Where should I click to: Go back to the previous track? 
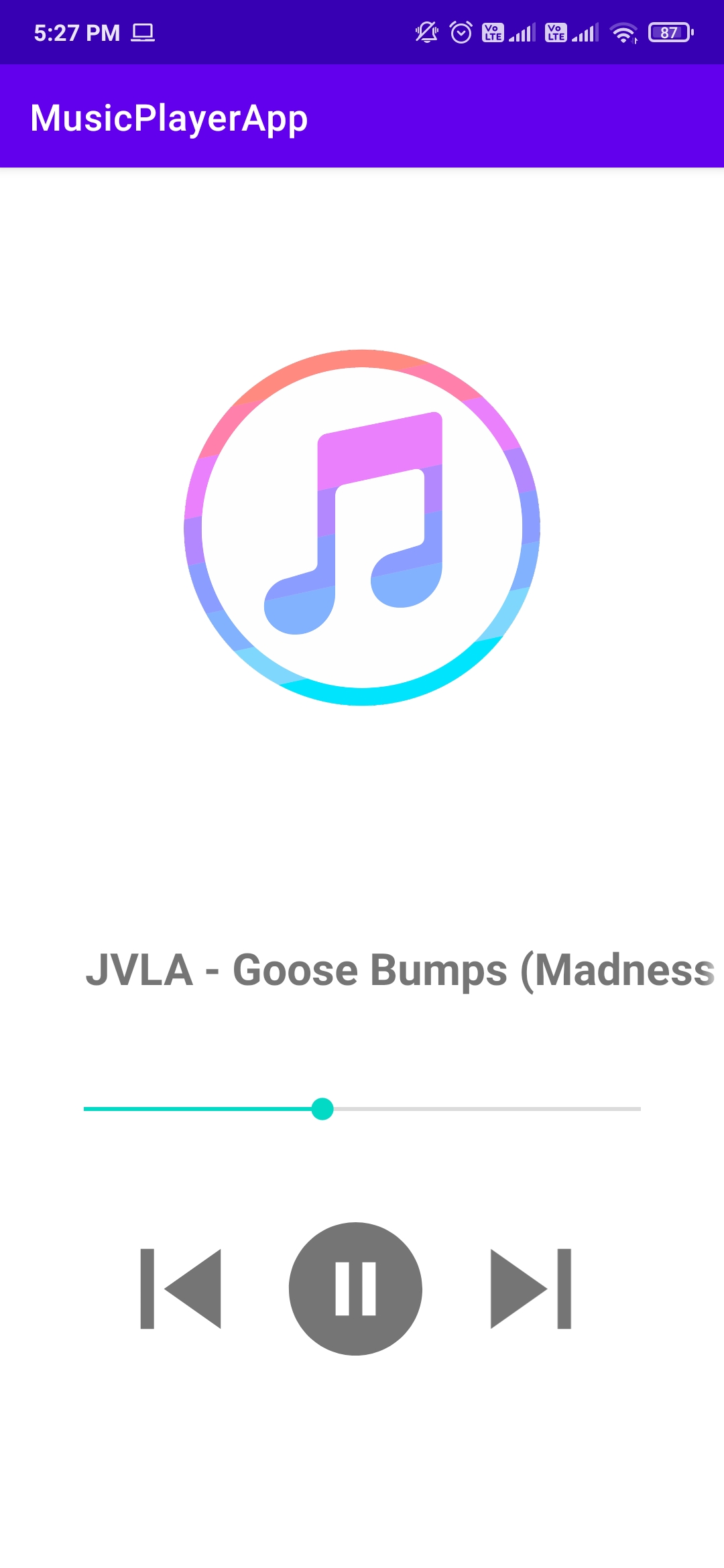tap(181, 1288)
